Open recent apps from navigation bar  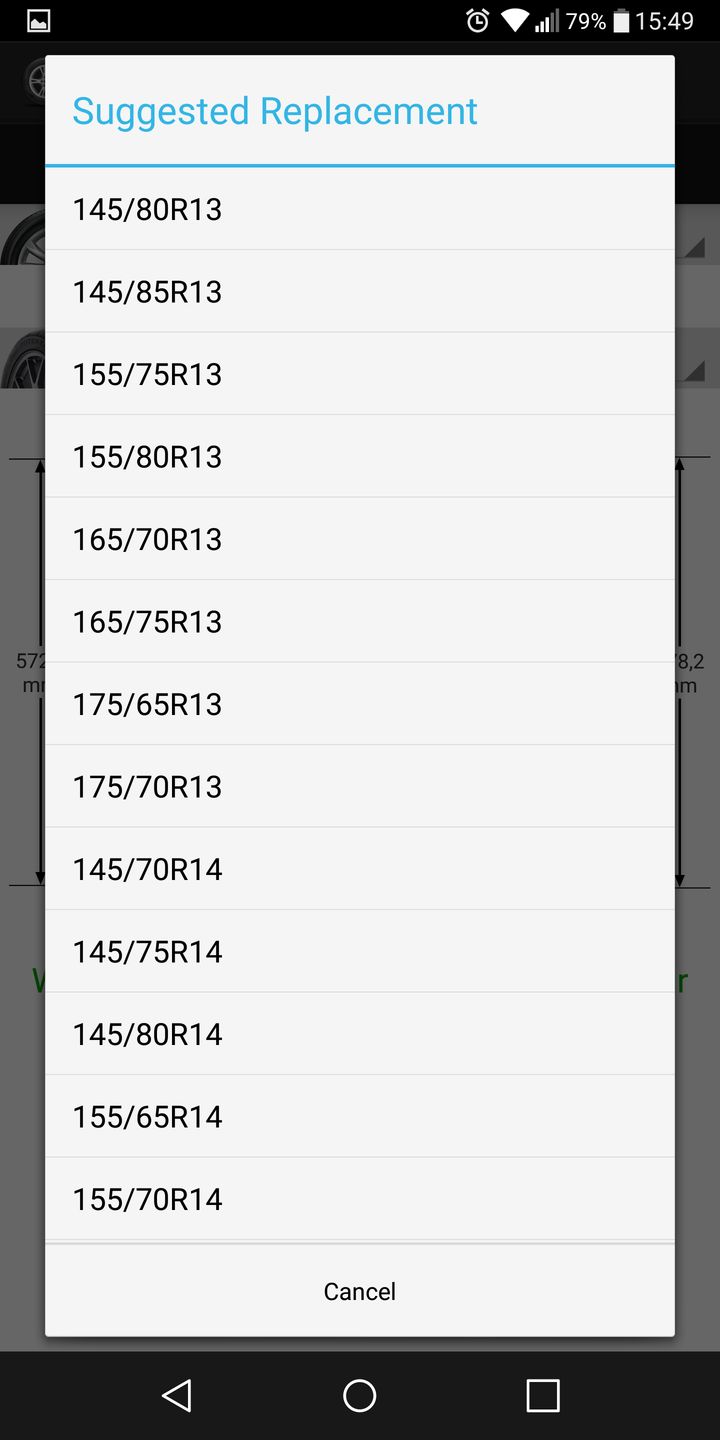(x=543, y=1395)
